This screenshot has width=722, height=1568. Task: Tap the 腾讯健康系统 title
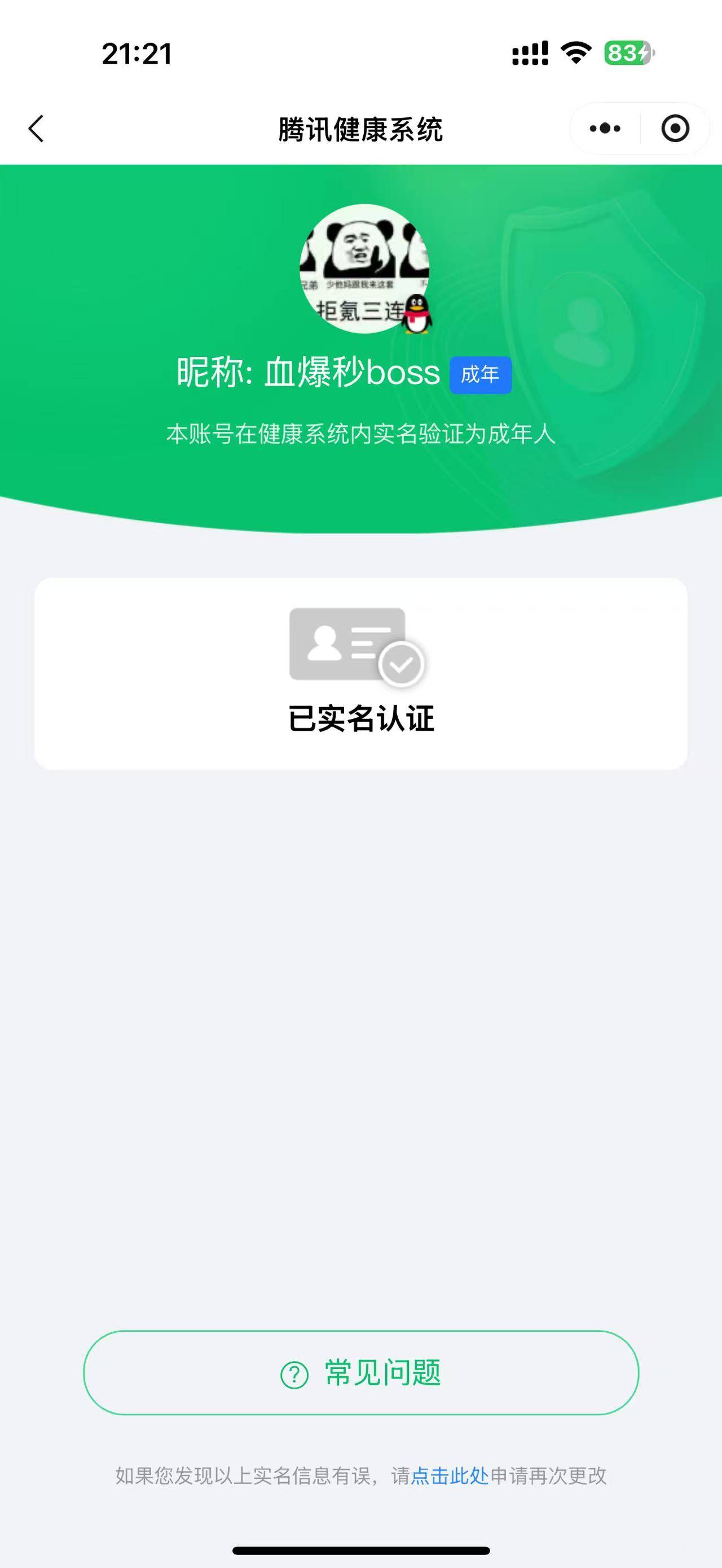361,129
